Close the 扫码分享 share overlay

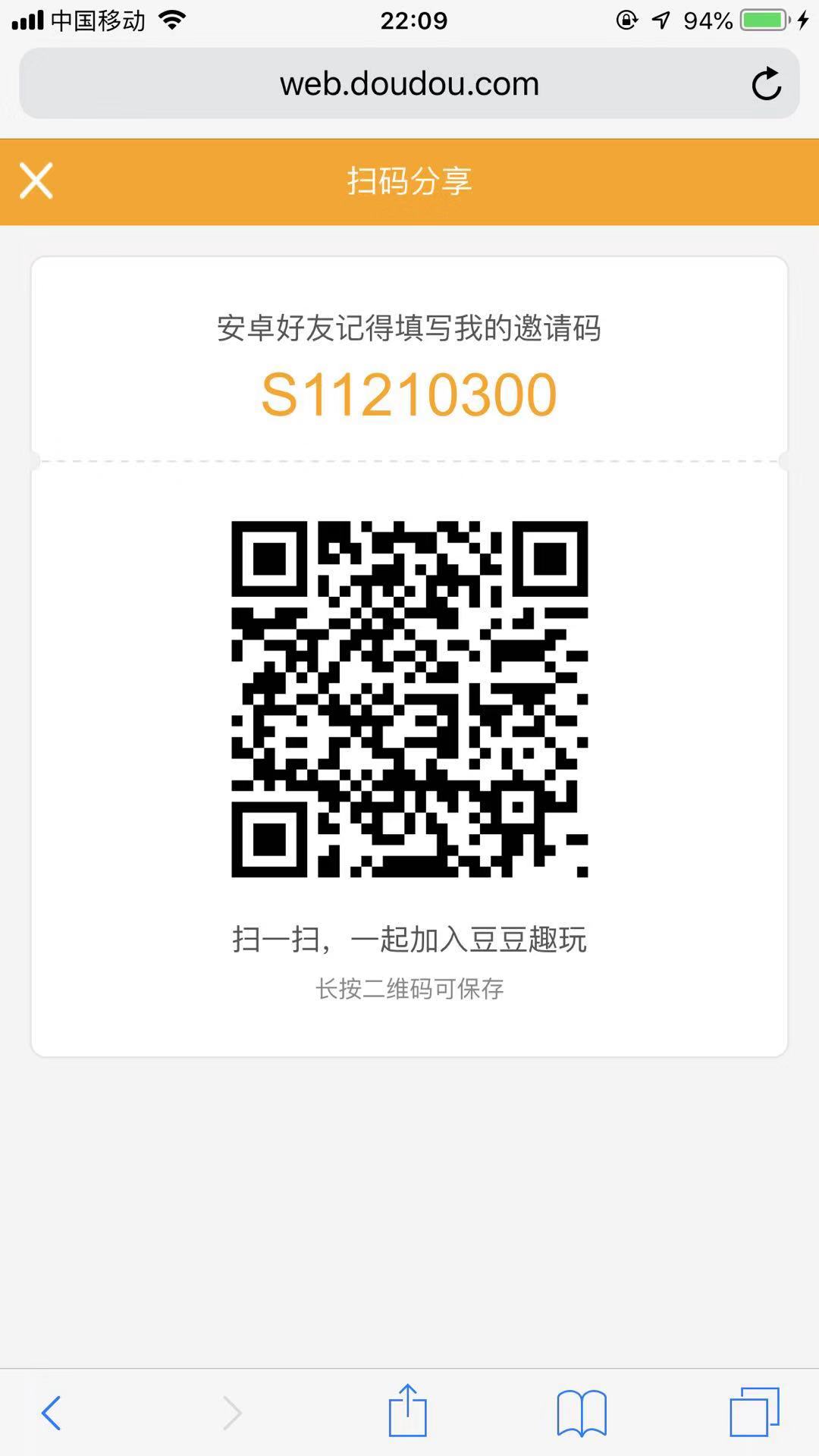[x=36, y=181]
